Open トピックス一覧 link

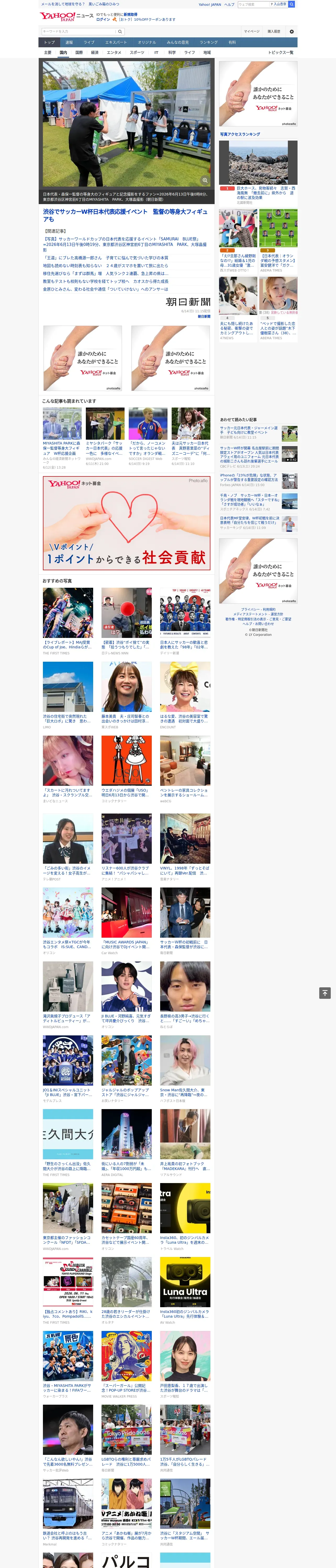tap(281, 52)
